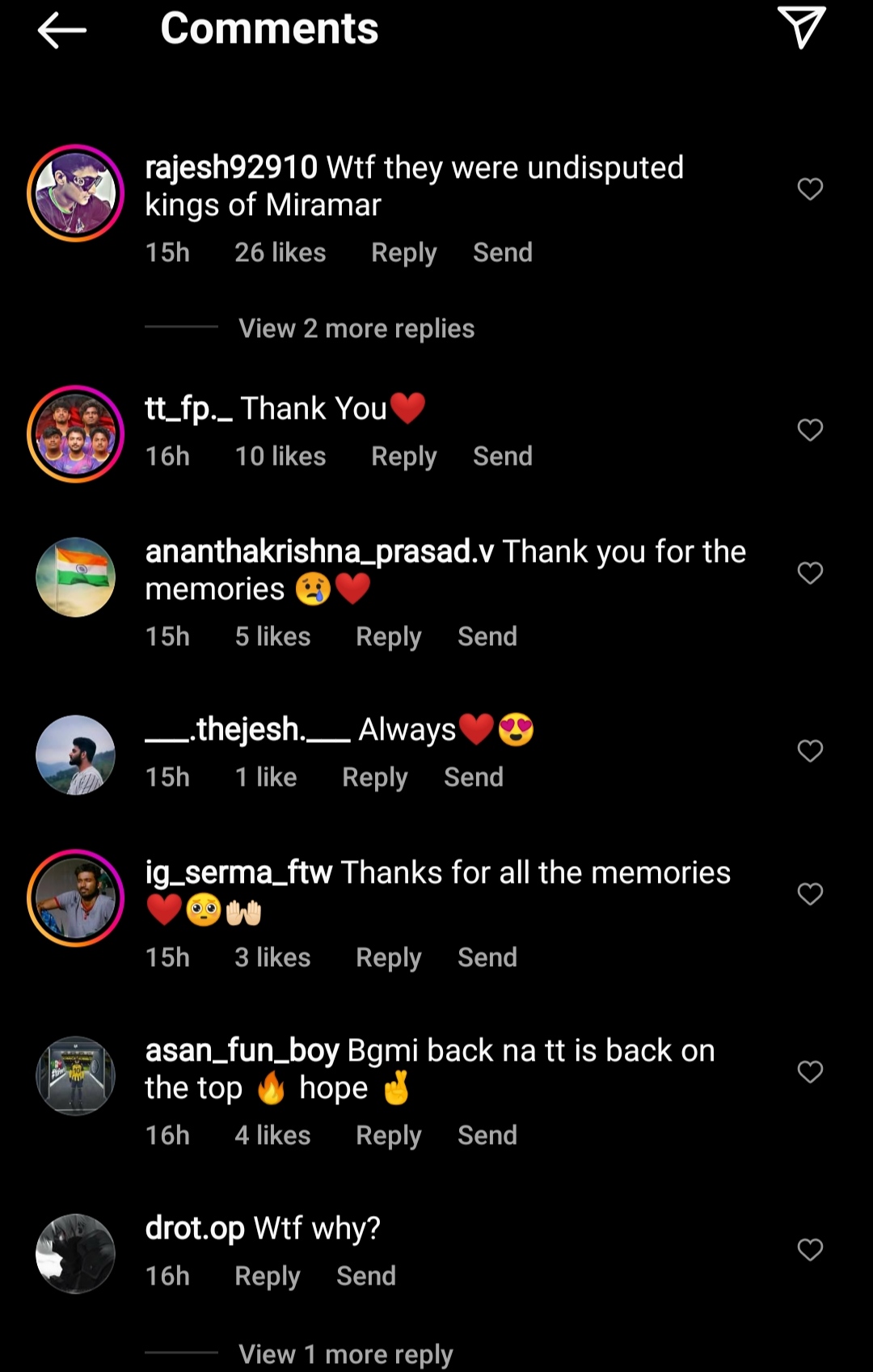The width and height of the screenshot is (873, 1372).
Task: Like rajesh92910's comment
Action: click(809, 189)
